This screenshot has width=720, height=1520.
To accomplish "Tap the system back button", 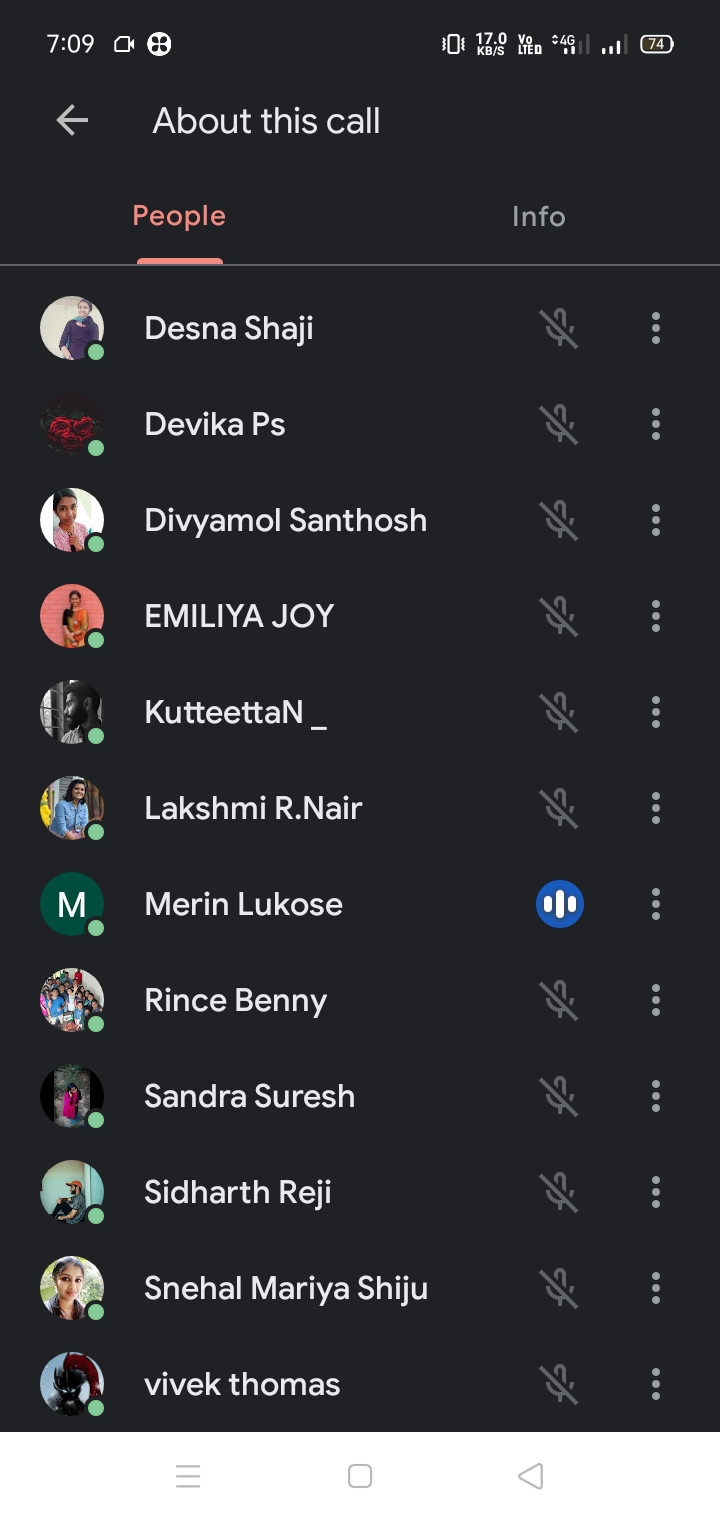I will click(x=531, y=1476).
